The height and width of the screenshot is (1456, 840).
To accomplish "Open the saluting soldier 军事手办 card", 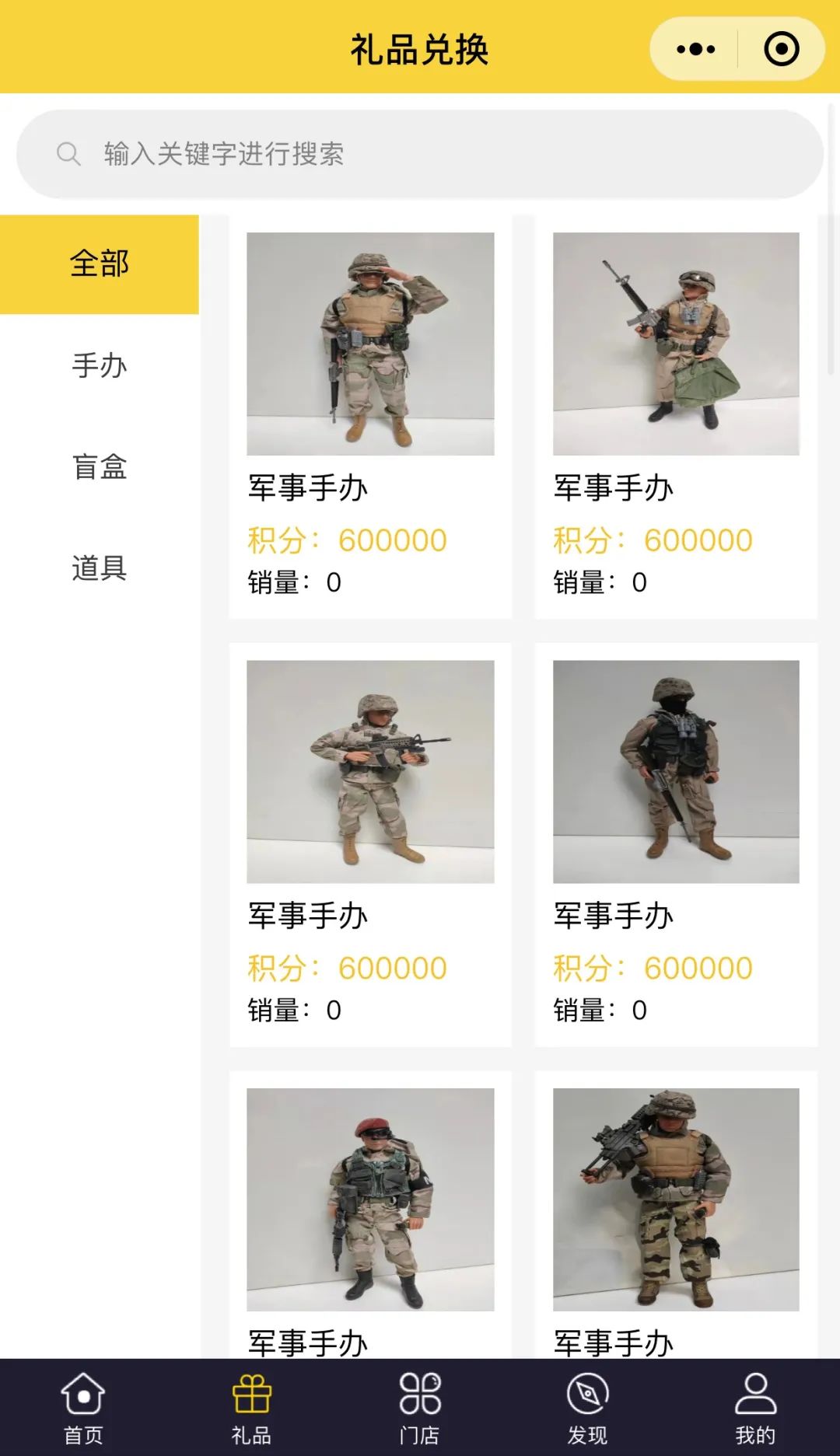I will (370, 344).
